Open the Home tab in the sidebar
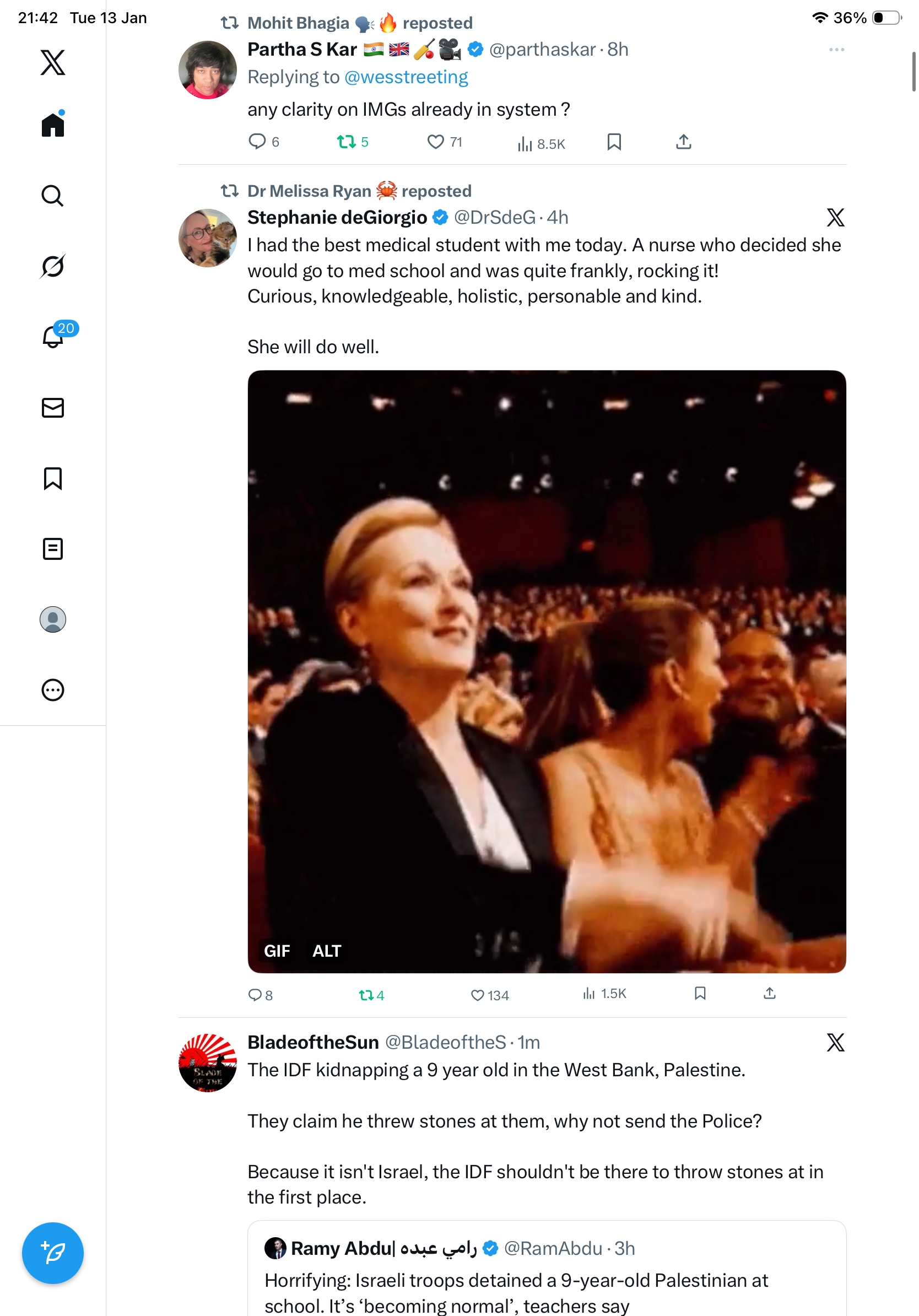919x1316 pixels. coord(53,125)
